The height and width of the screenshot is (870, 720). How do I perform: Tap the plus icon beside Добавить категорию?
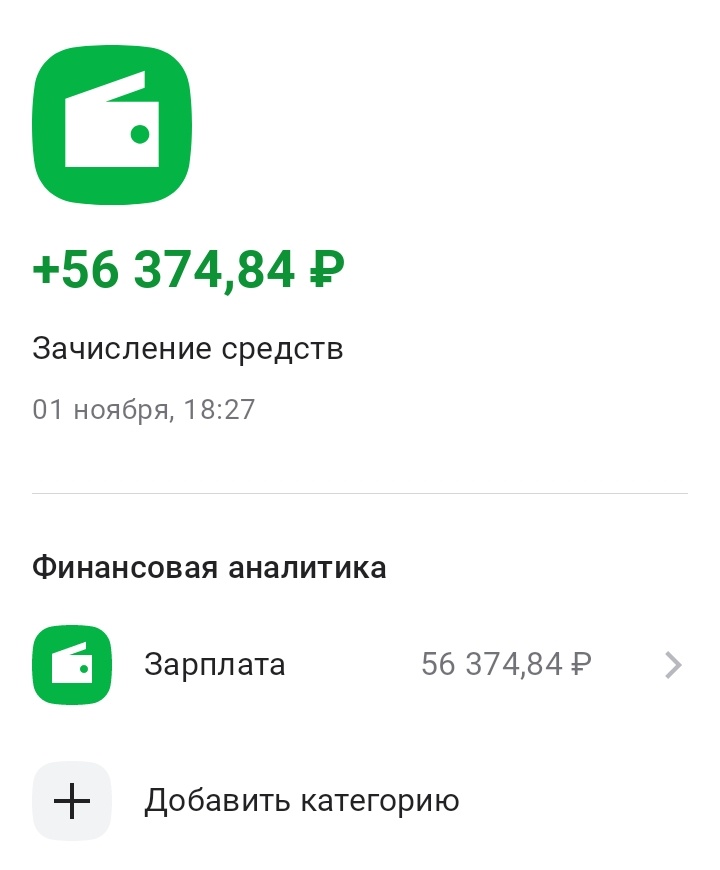(72, 799)
